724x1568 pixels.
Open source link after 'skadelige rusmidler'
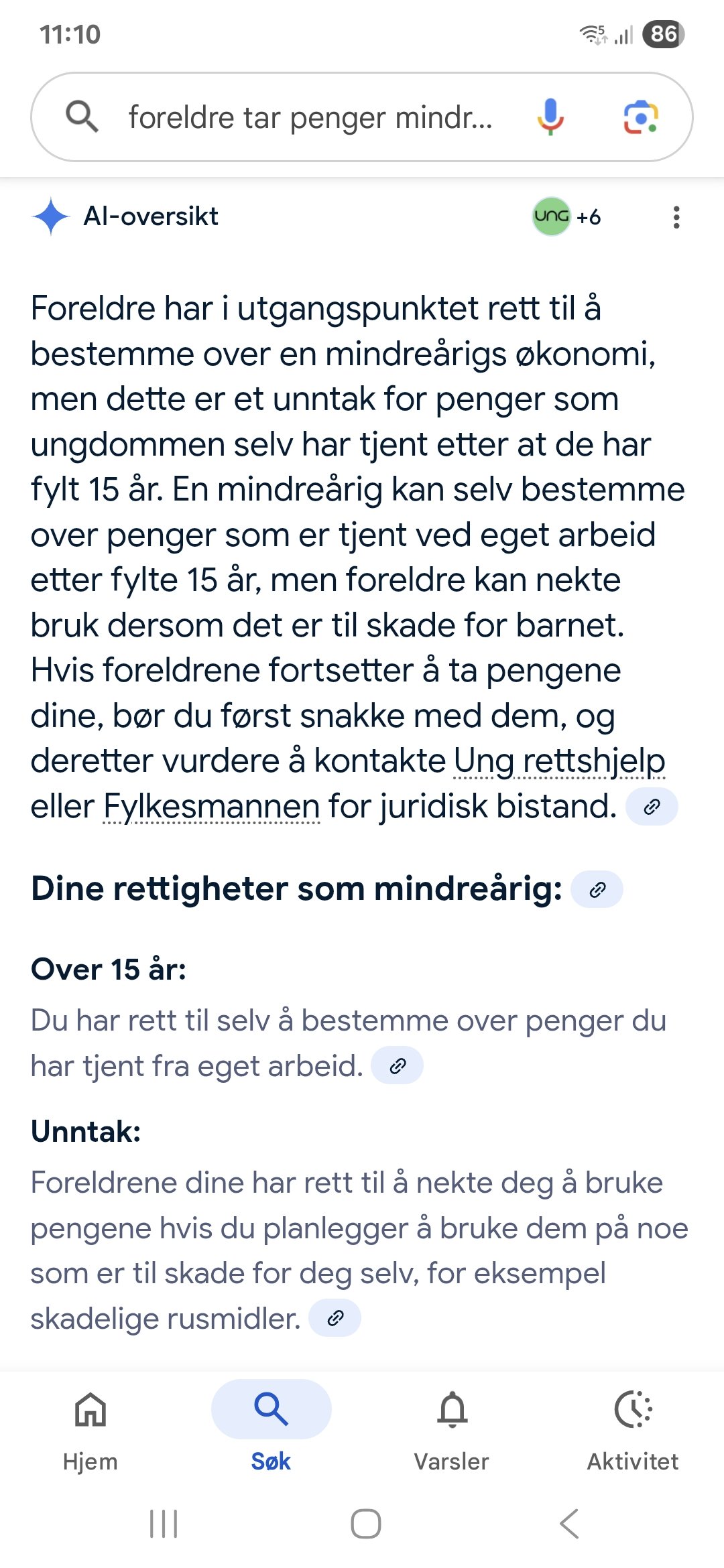click(x=335, y=1318)
